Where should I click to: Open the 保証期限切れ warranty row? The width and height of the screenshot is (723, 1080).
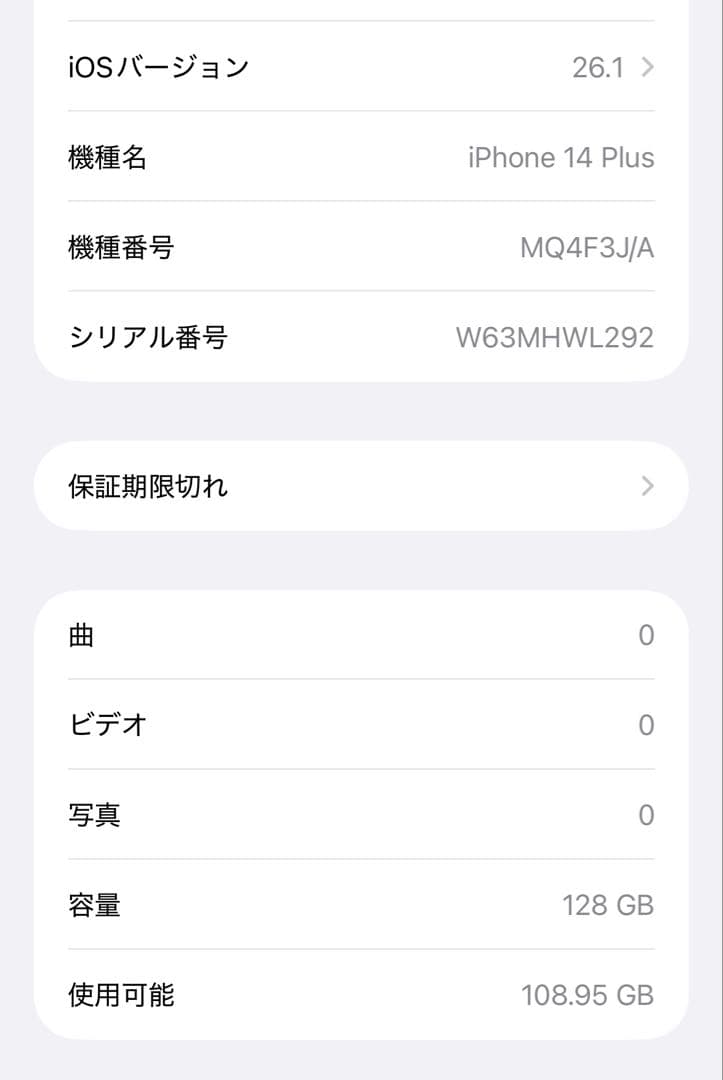pos(360,485)
